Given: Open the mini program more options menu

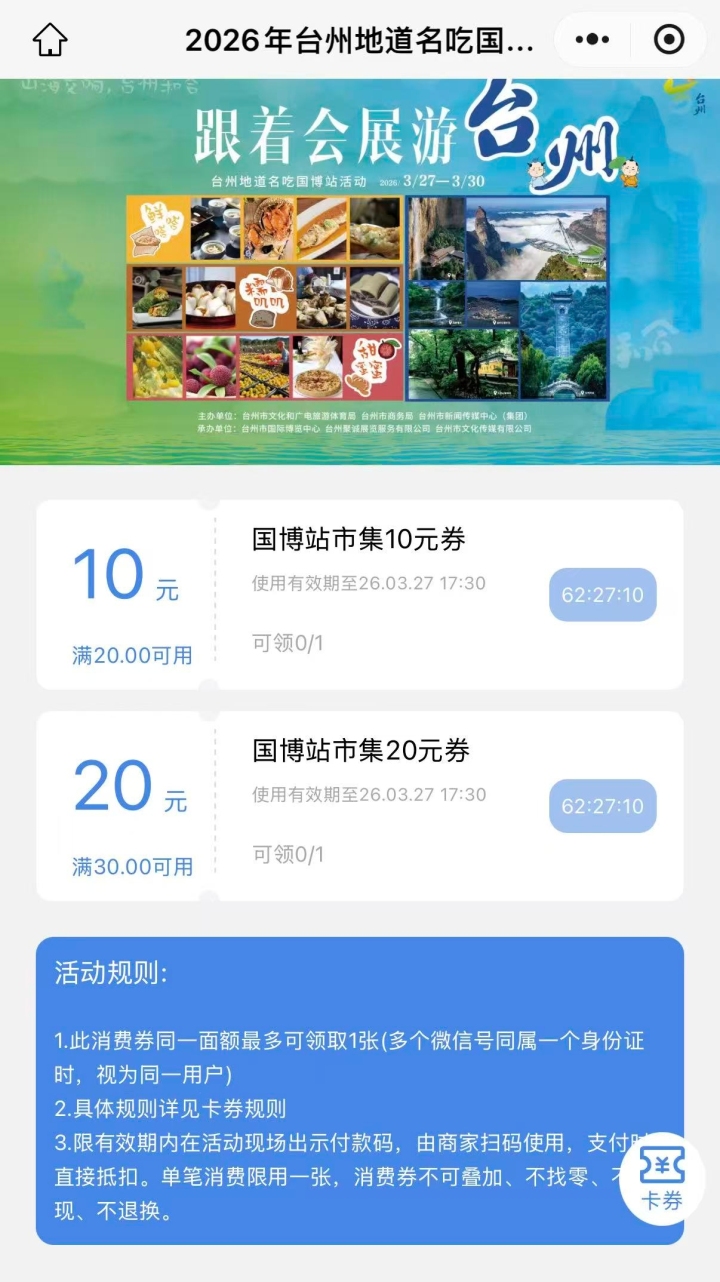Looking at the screenshot, I should tap(592, 40).
